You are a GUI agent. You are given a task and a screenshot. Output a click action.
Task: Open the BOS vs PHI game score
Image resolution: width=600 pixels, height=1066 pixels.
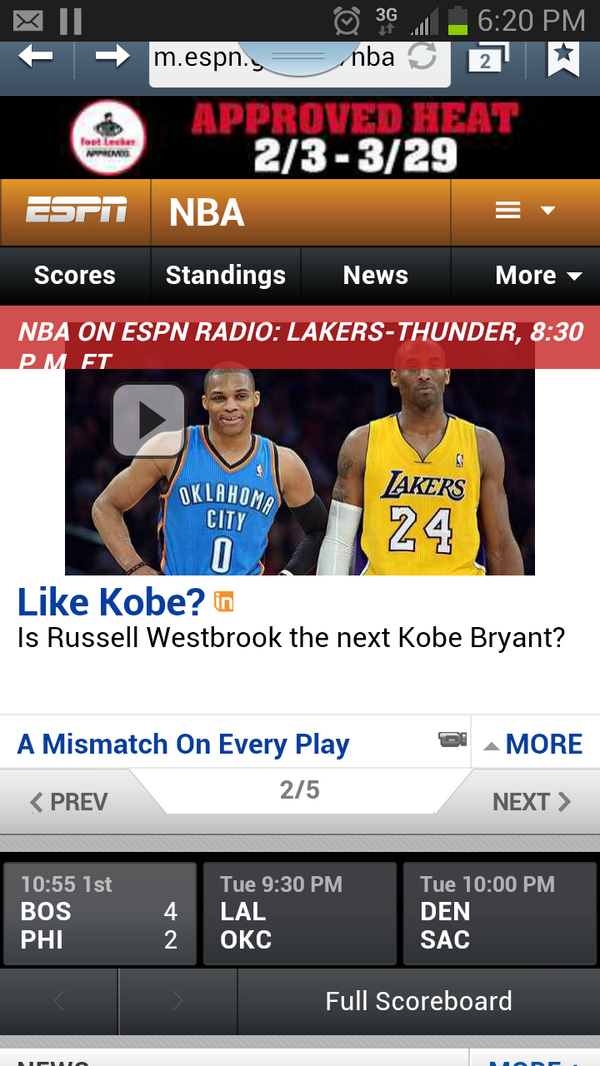(x=100, y=913)
